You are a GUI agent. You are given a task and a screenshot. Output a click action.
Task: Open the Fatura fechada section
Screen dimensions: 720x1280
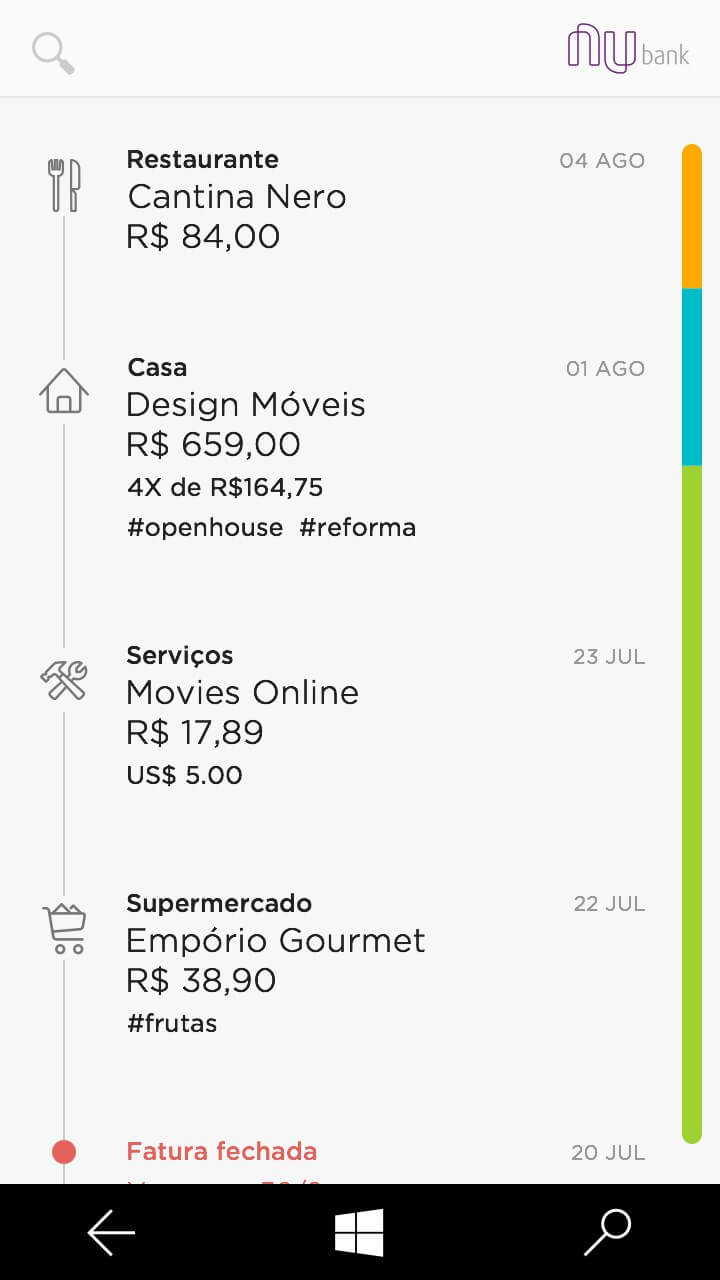click(x=221, y=1151)
